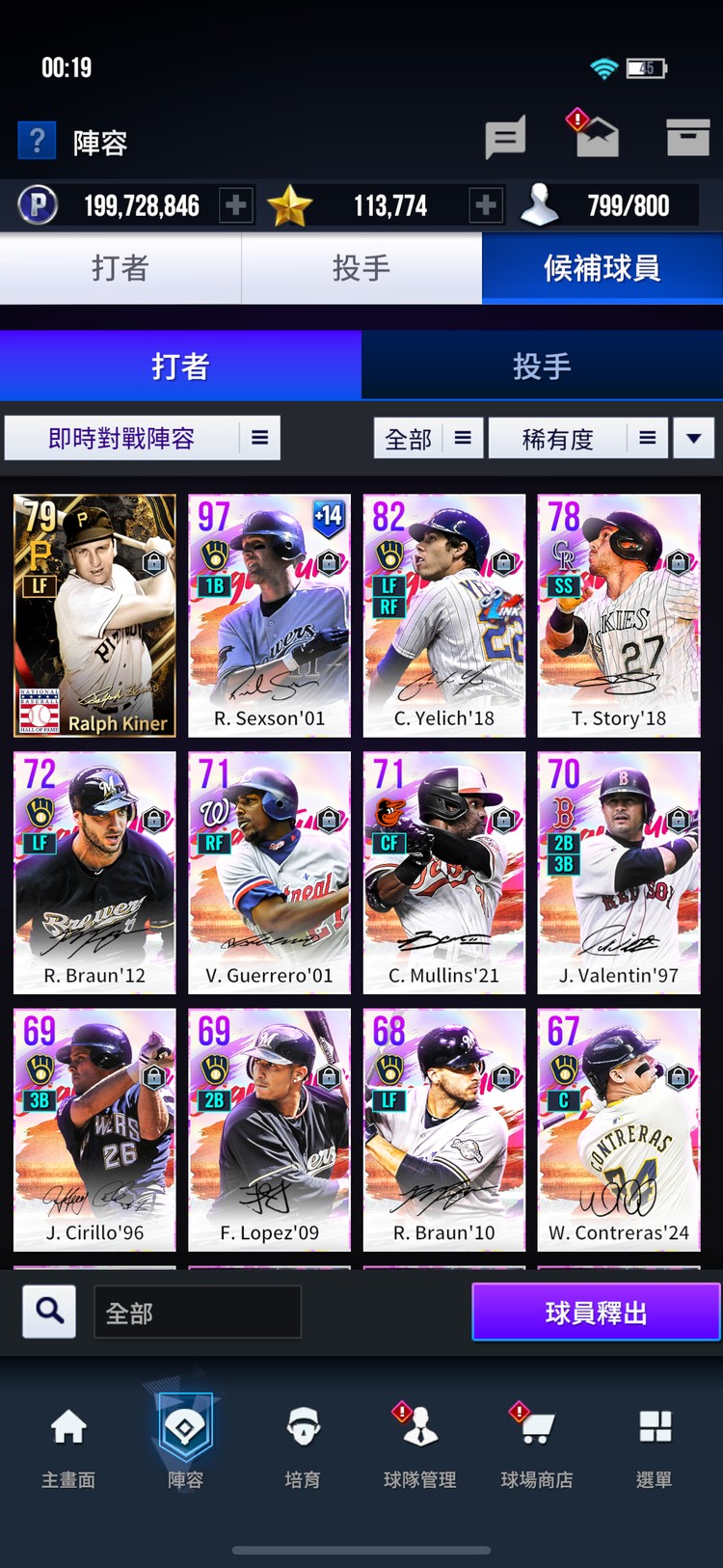Viewport: 723px width, 1568px height.
Task: Open W. Contreras'24 player card
Action: (x=618, y=1129)
